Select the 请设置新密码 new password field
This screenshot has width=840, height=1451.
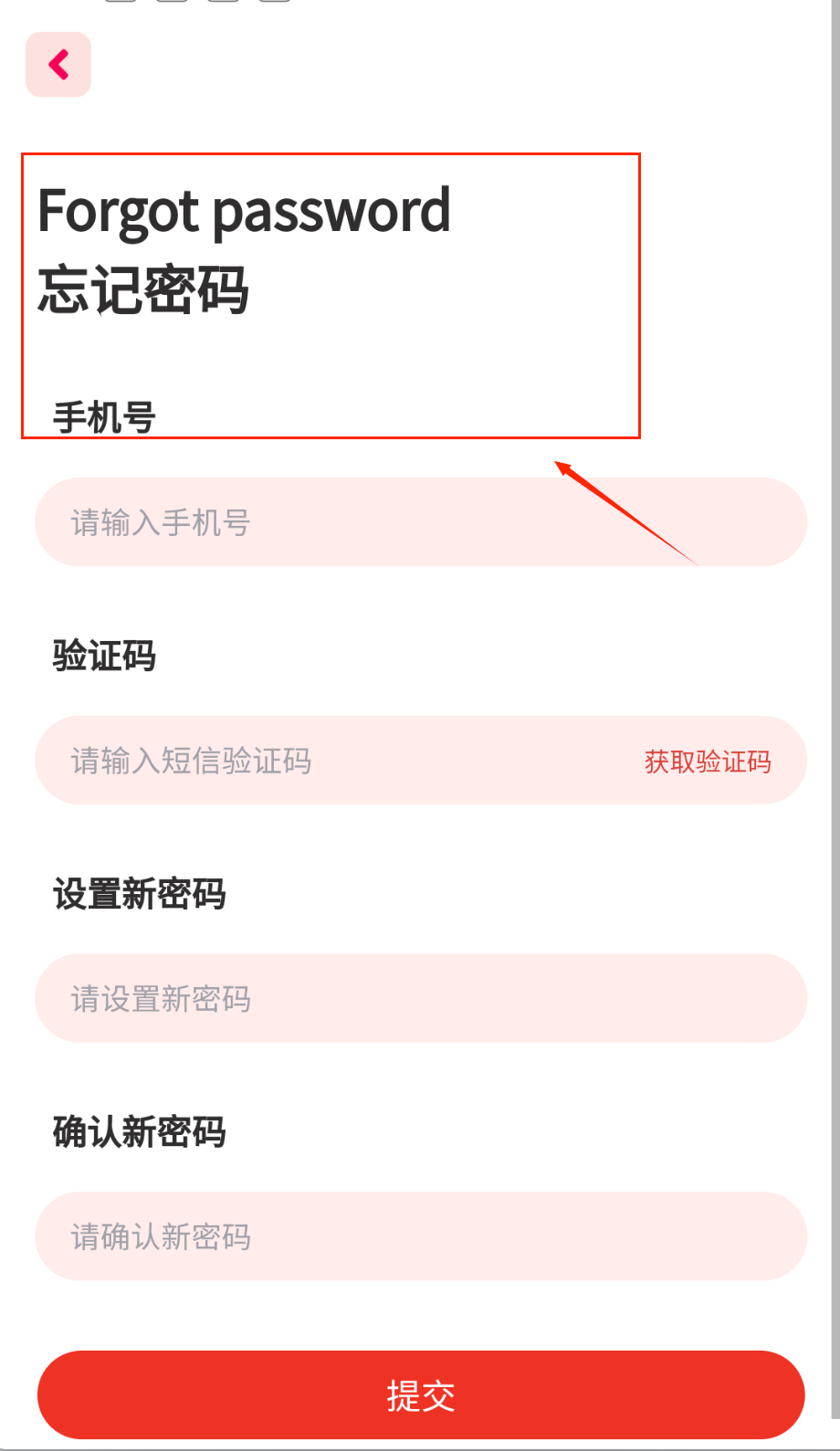420,998
